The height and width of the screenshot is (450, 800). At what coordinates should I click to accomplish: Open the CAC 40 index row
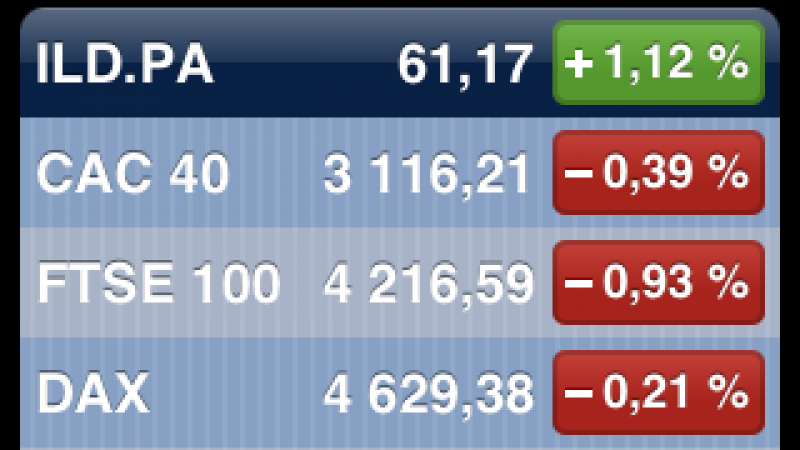[280, 176]
